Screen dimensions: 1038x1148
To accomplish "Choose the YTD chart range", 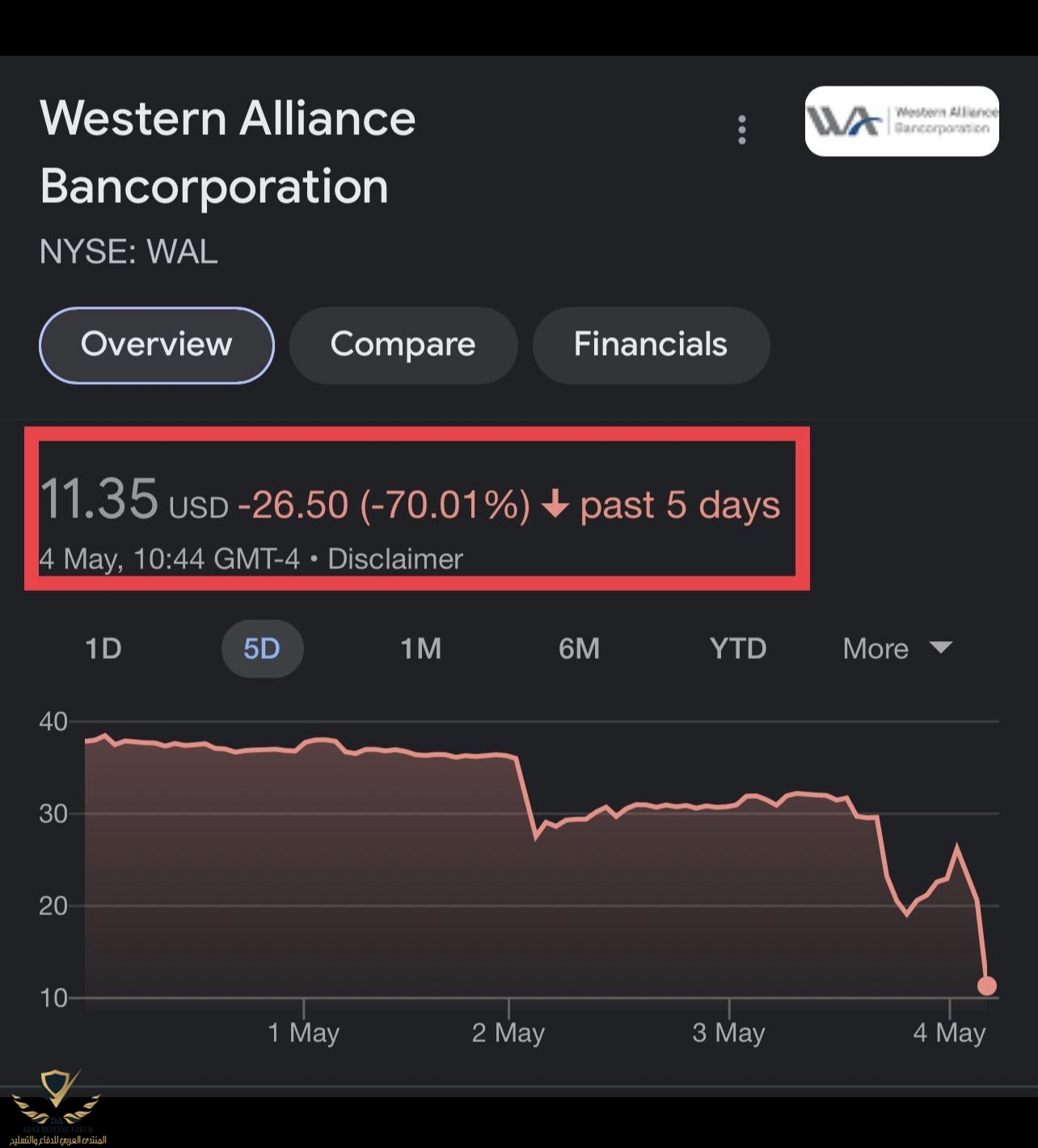I will click(x=737, y=648).
